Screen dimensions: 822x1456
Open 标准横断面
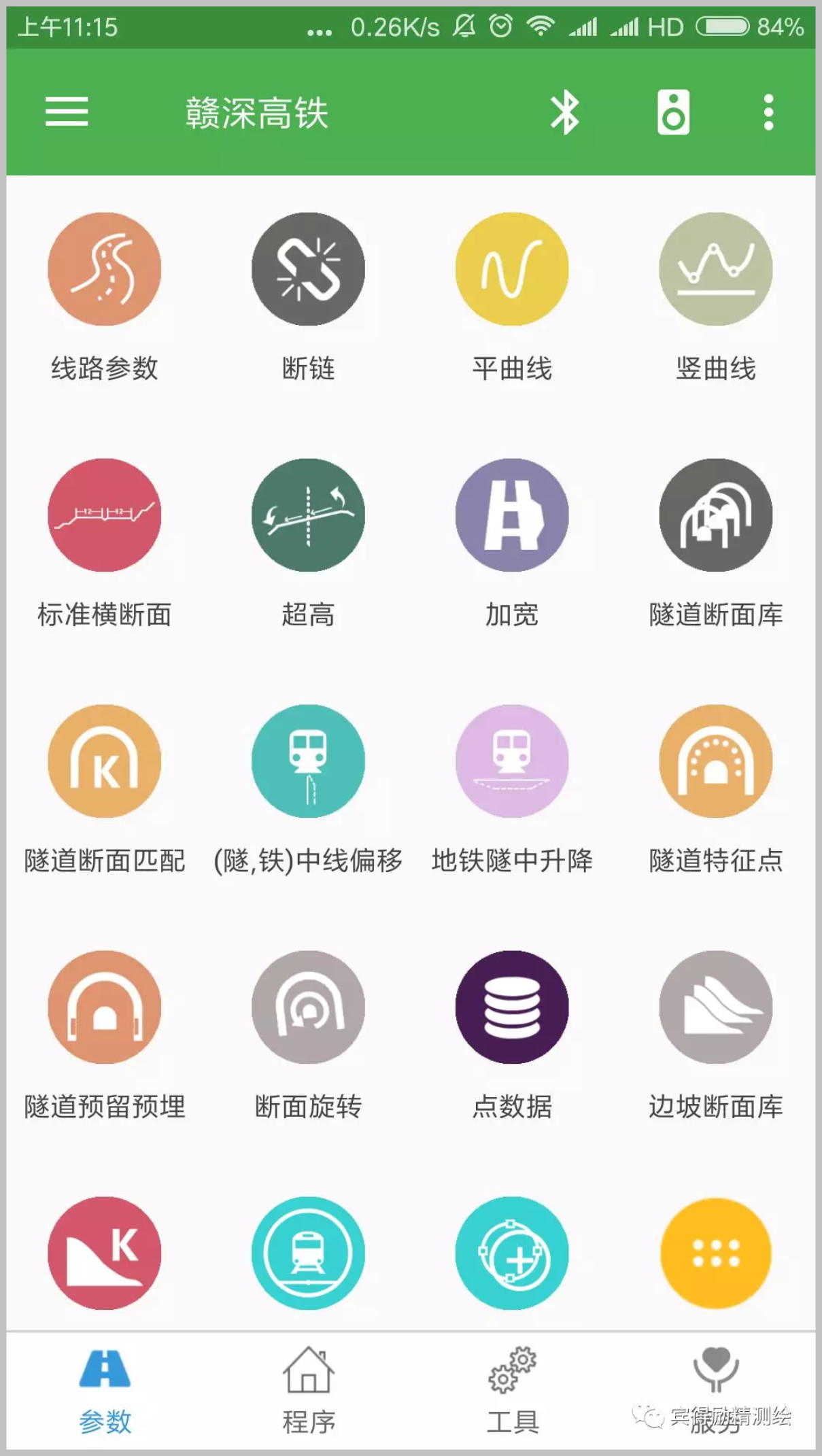105,515
